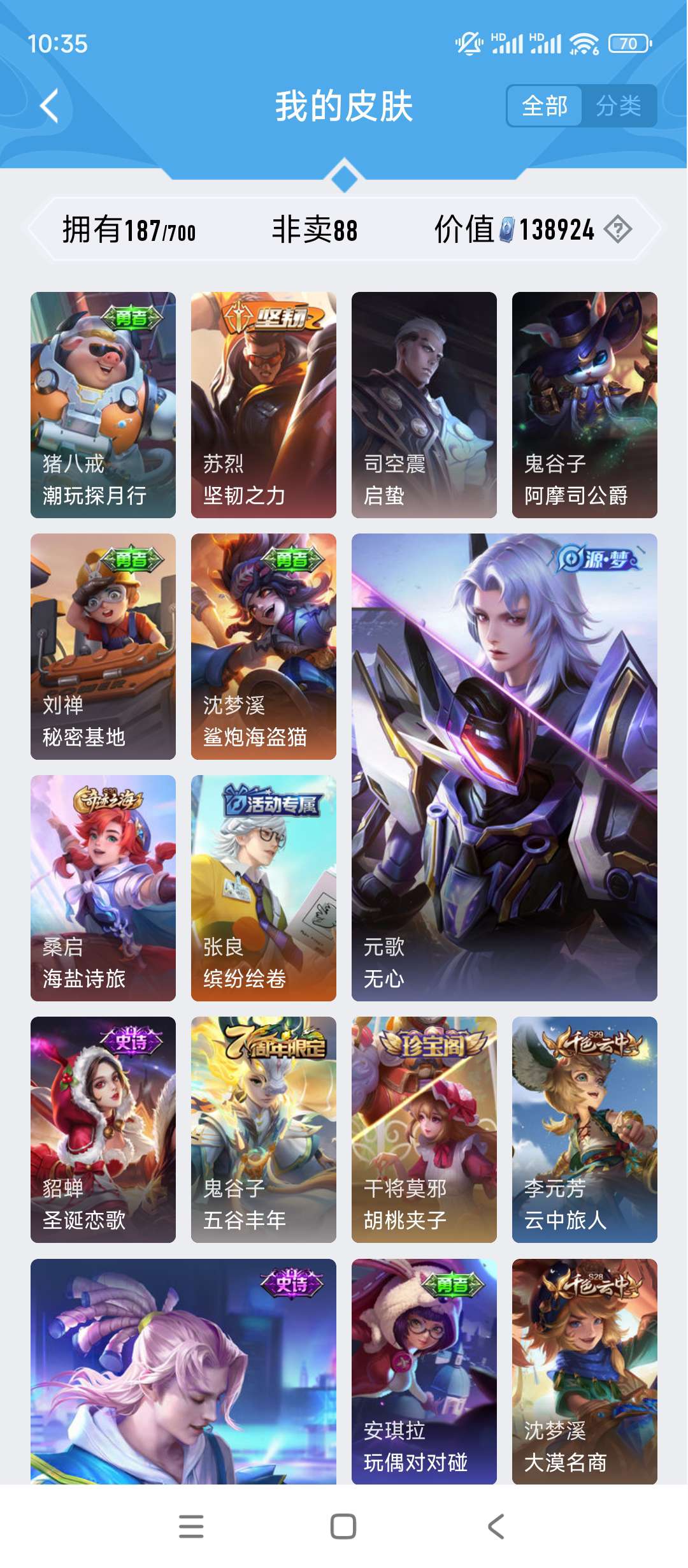View the 安琪拉 玩偶对对碰 skin
688x1568 pixels.
pyautogui.click(x=424, y=1370)
